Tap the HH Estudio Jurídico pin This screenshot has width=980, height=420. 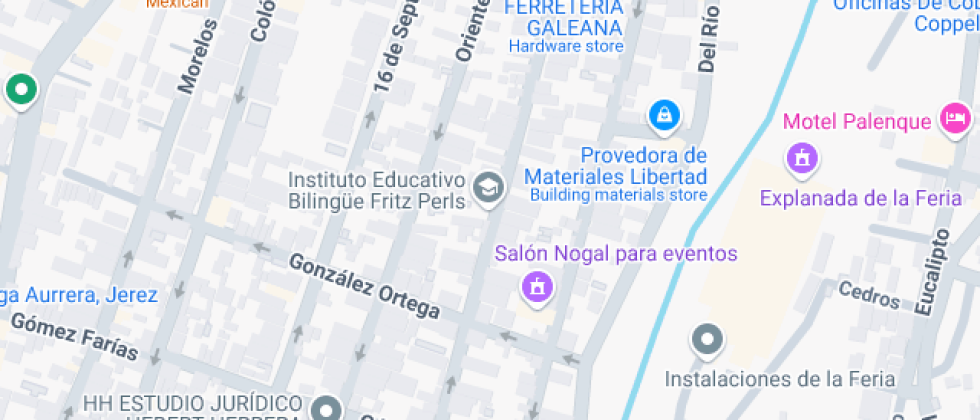tap(326, 407)
